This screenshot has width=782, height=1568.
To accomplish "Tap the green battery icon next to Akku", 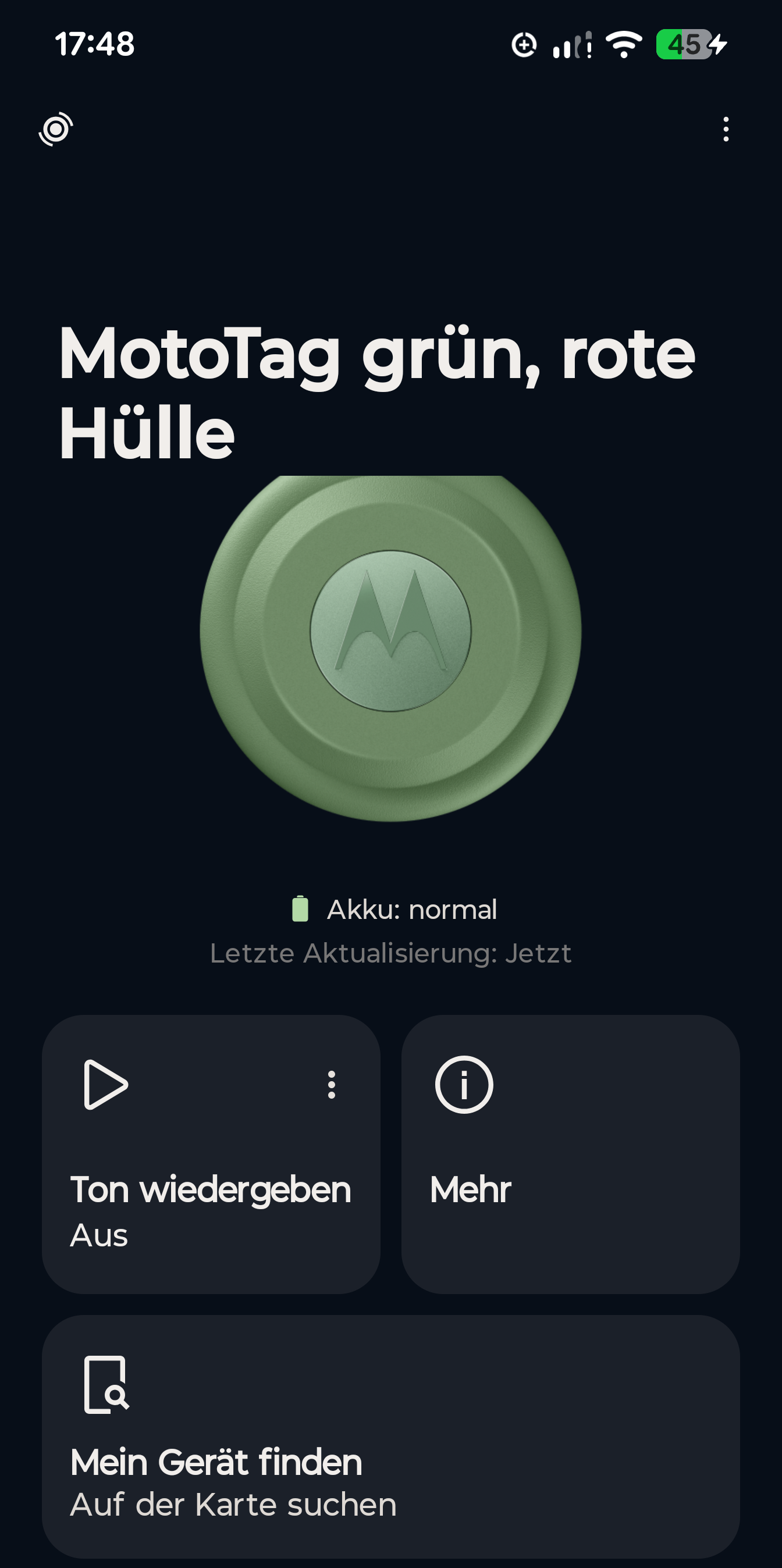I will point(300,908).
